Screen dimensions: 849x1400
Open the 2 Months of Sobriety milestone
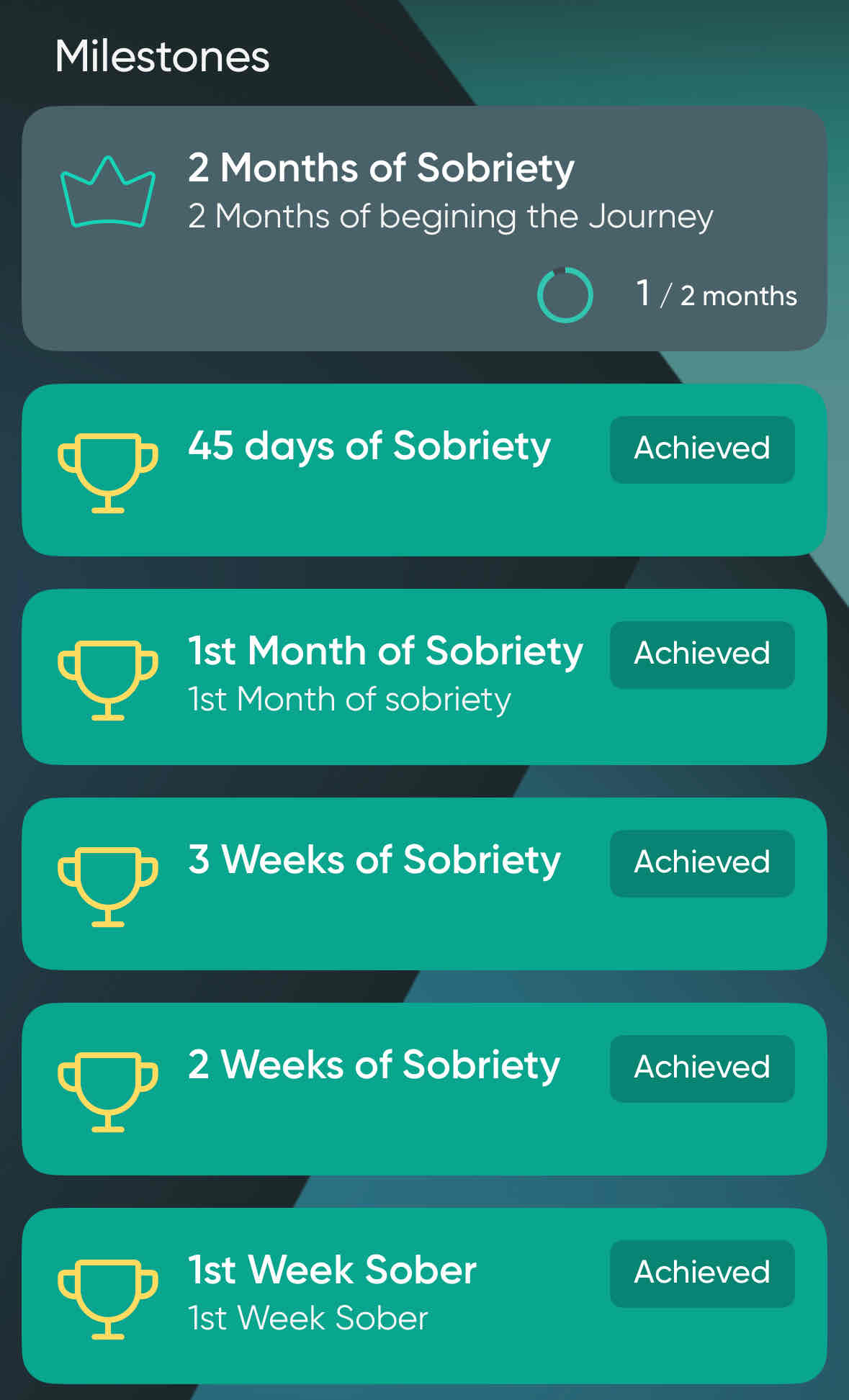423,228
